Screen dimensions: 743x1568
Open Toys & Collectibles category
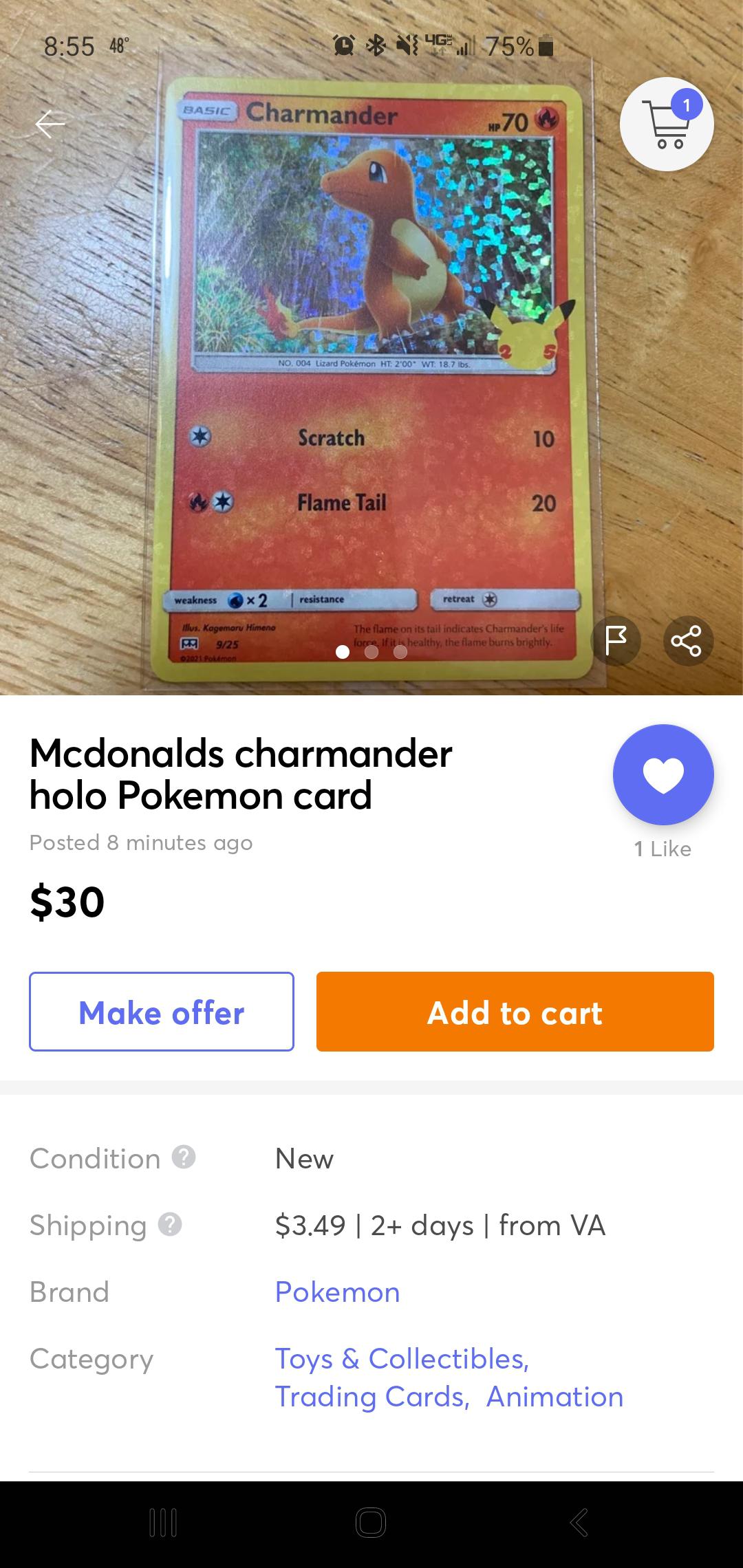click(x=402, y=1359)
